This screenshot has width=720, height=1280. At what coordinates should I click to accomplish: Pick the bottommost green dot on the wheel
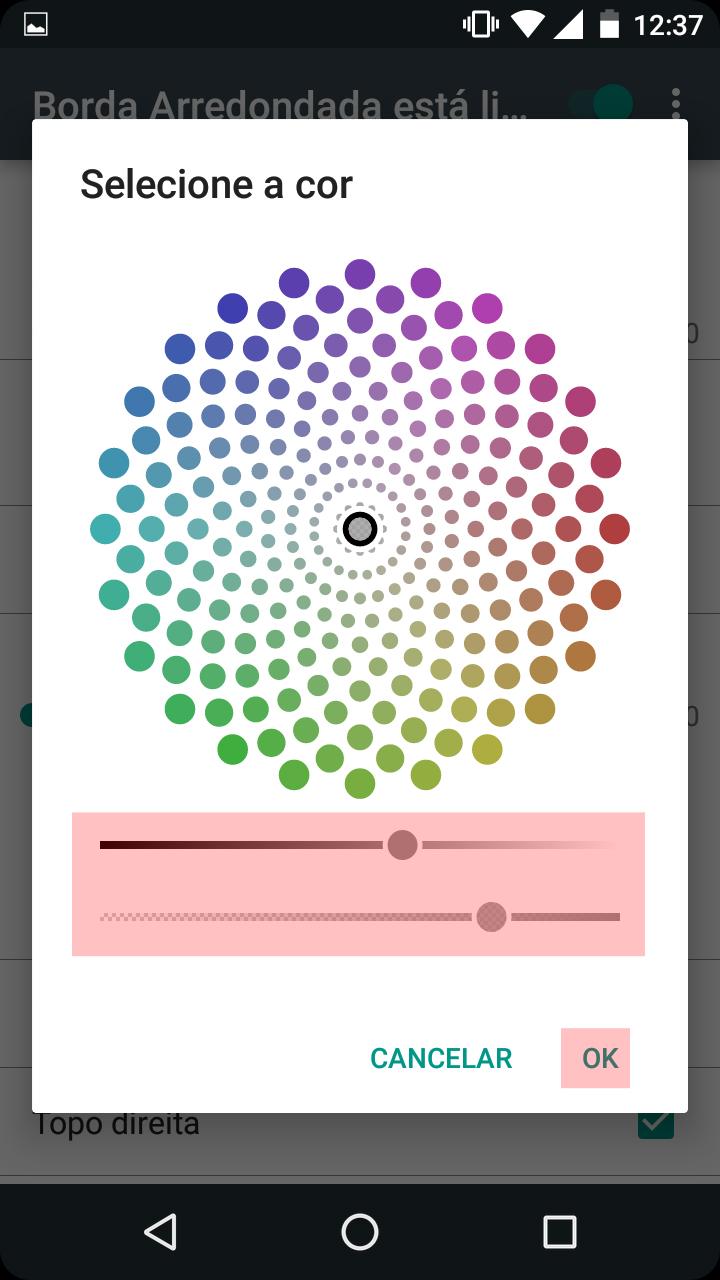coord(360,784)
